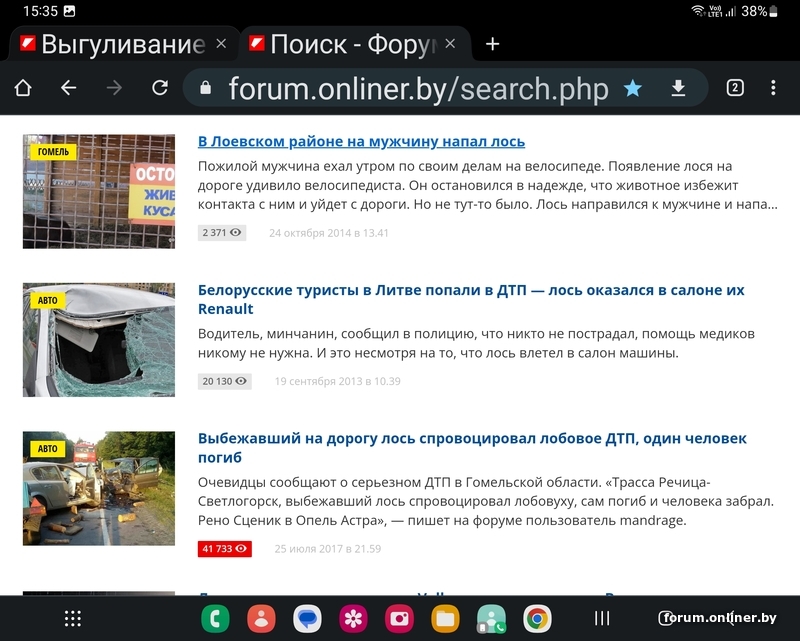Viewport: 800px width, 641px height.
Task: Open the broken windshield article image
Action: [x=99, y=339]
